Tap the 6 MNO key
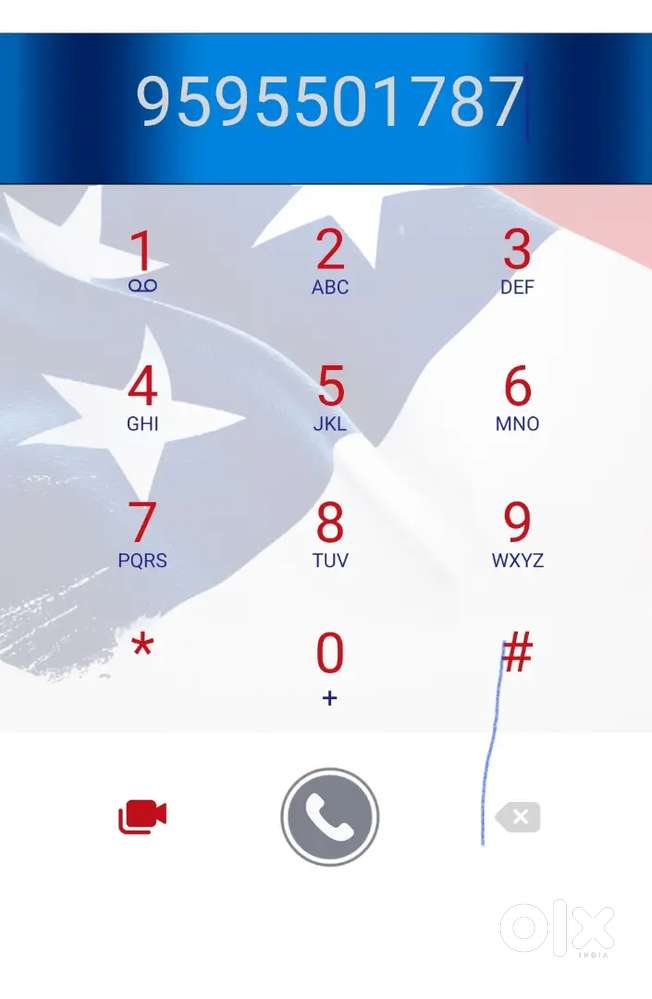The width and height of the screenshot is (652, 999). (x=517, y=397)
